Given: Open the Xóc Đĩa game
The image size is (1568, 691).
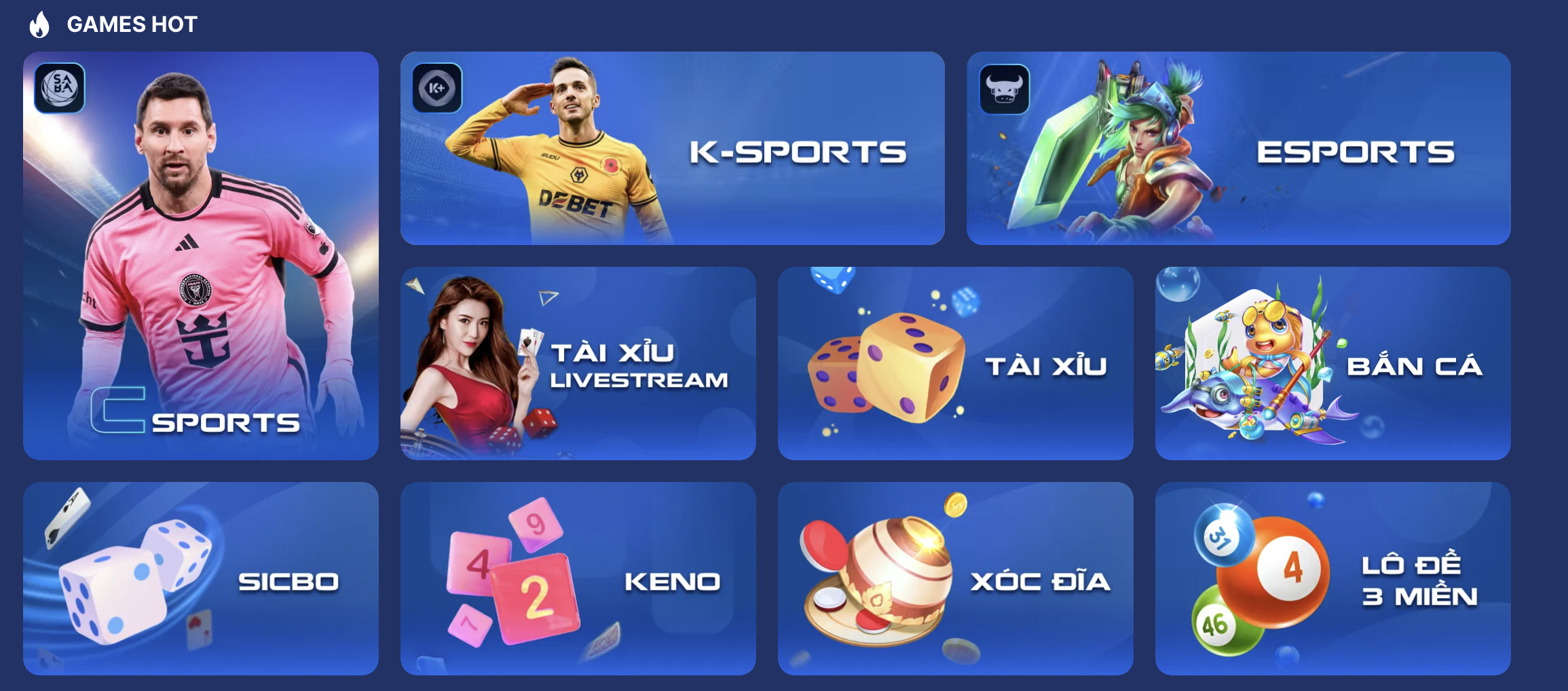Looking at the screenshot, I should click(x=955, y=579).
